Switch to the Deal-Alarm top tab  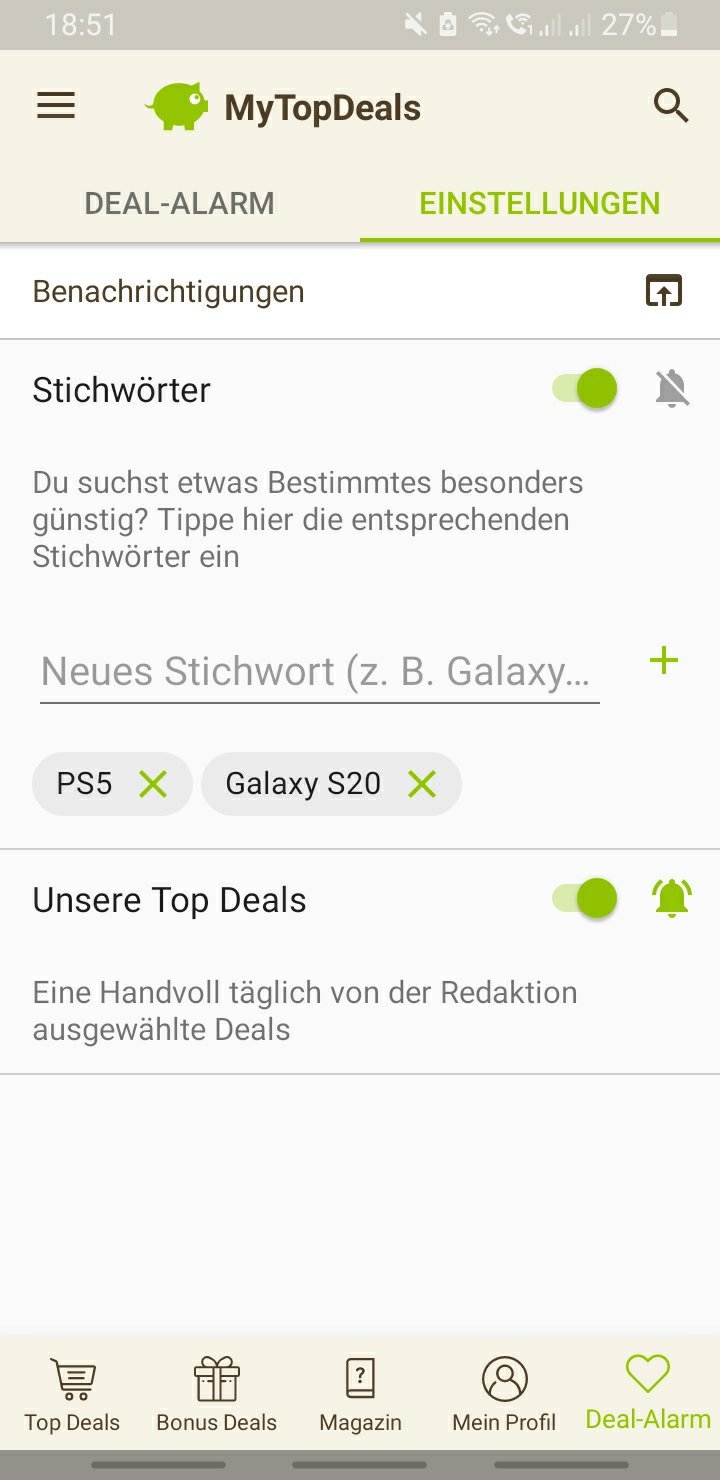pos(179,203)
